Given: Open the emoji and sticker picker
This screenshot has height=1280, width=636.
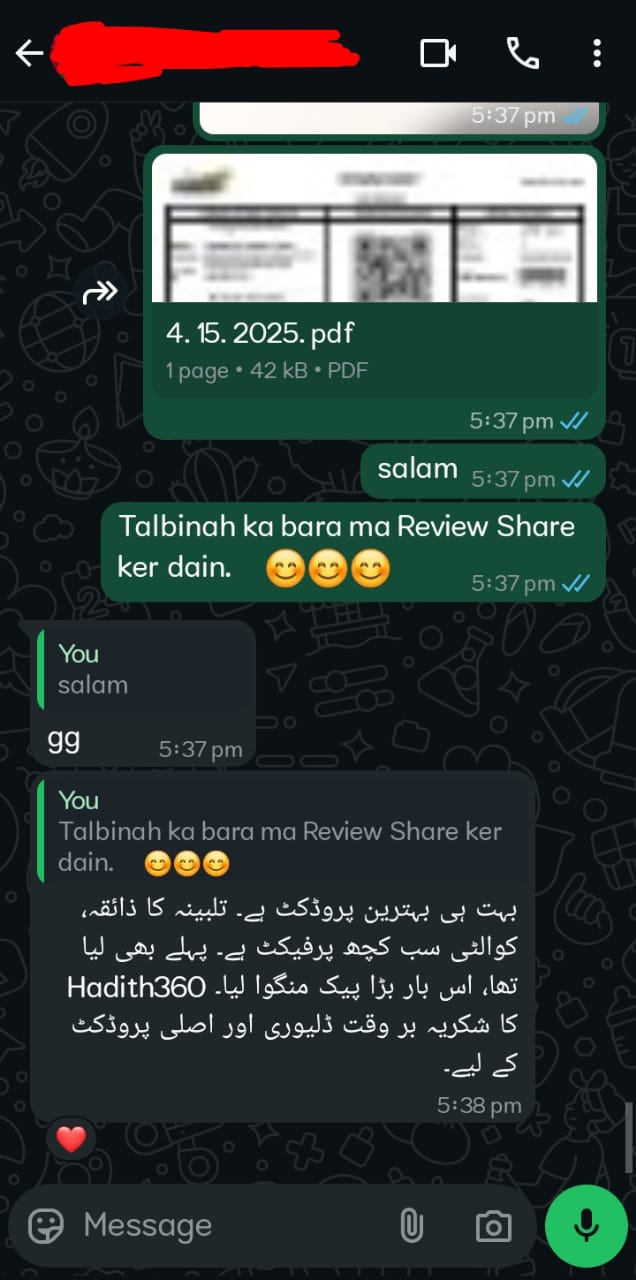Looking at the screenshot, I should (46, 1225).
